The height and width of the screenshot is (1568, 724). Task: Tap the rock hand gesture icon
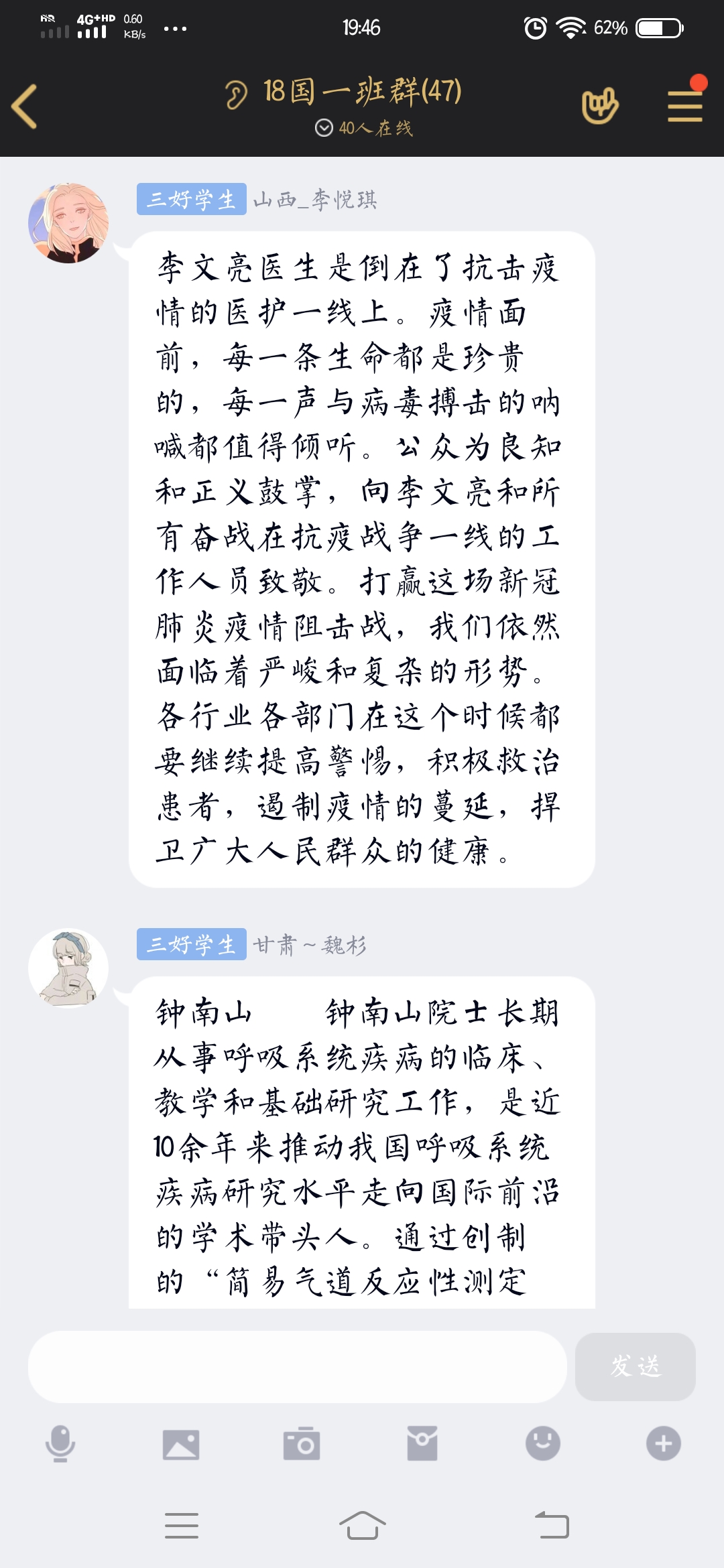point(599,106)
